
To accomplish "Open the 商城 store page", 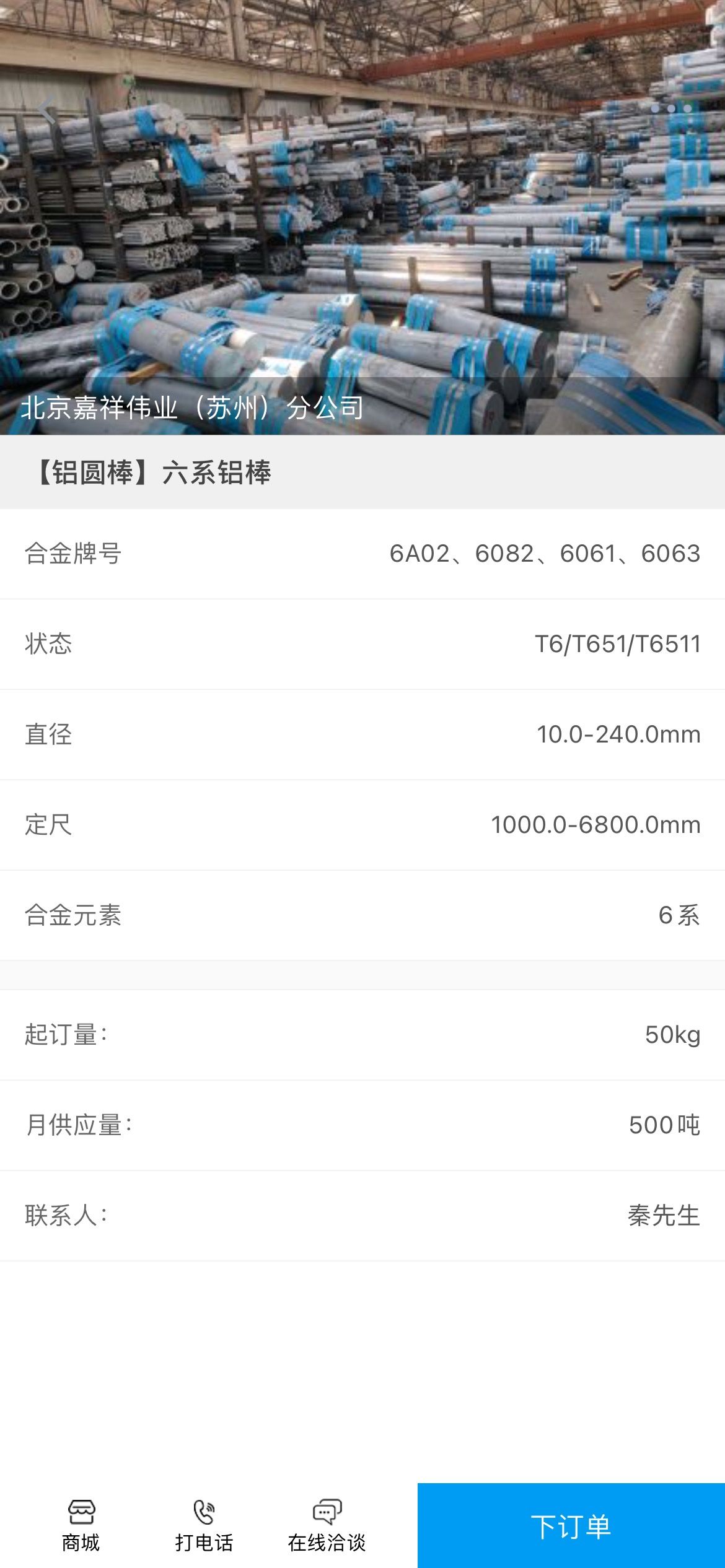I will 81,1526.
